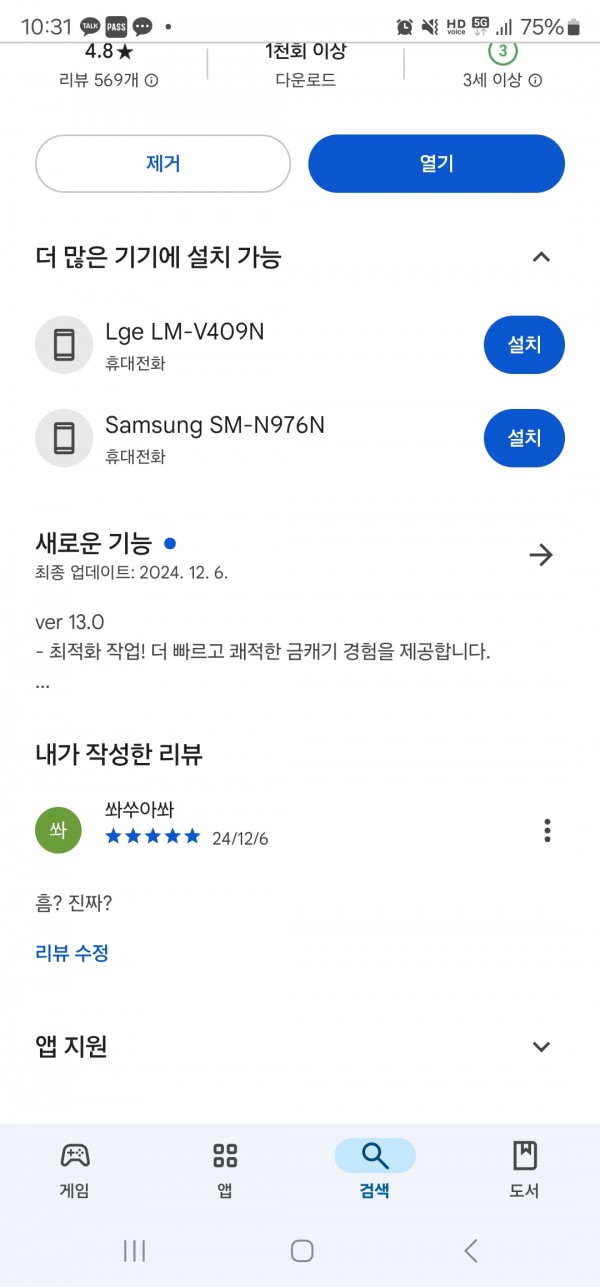Install on Samsung SM-N976N

click(524, 438)
